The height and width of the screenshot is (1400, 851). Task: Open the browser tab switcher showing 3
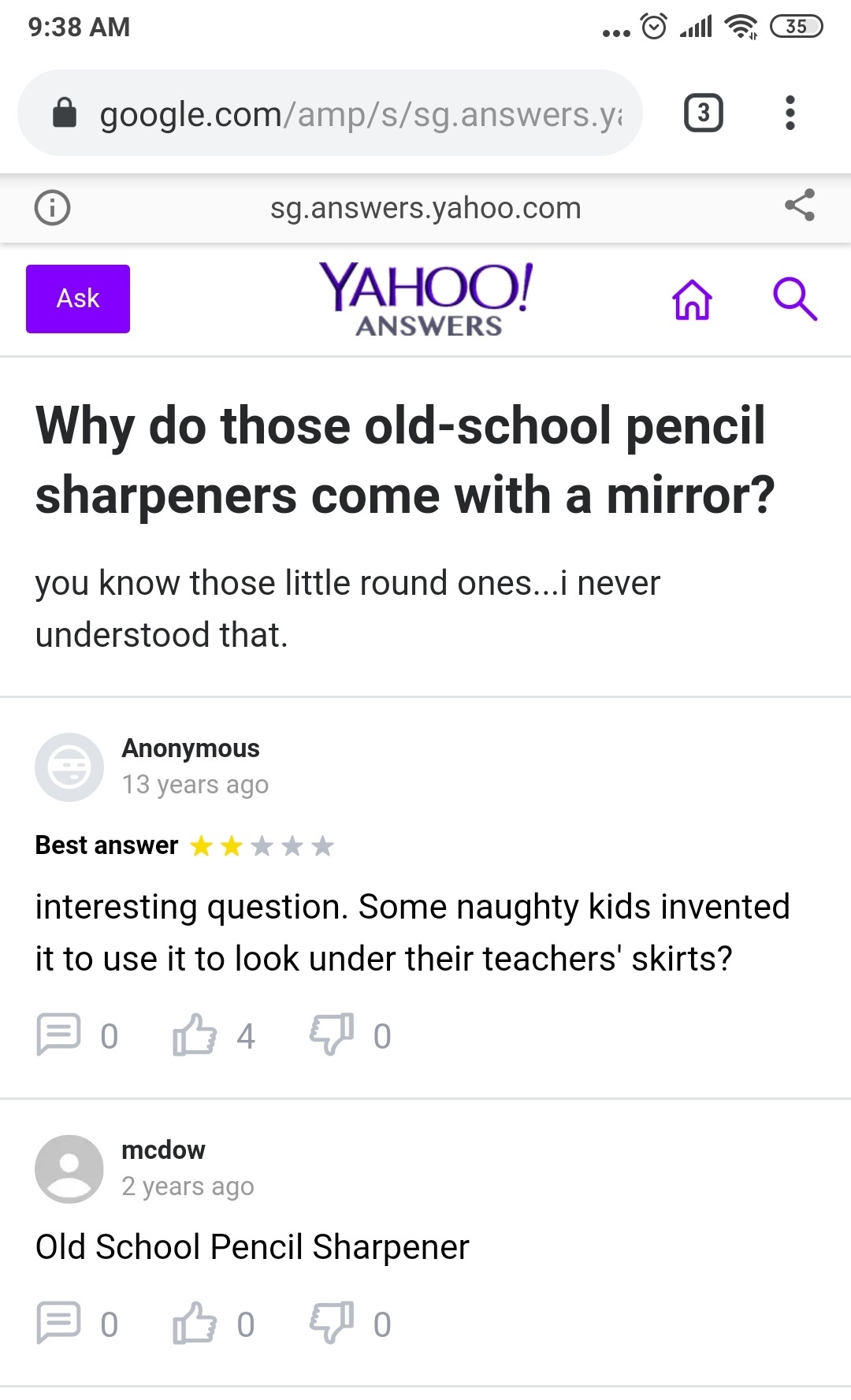[x=702, y=113]
